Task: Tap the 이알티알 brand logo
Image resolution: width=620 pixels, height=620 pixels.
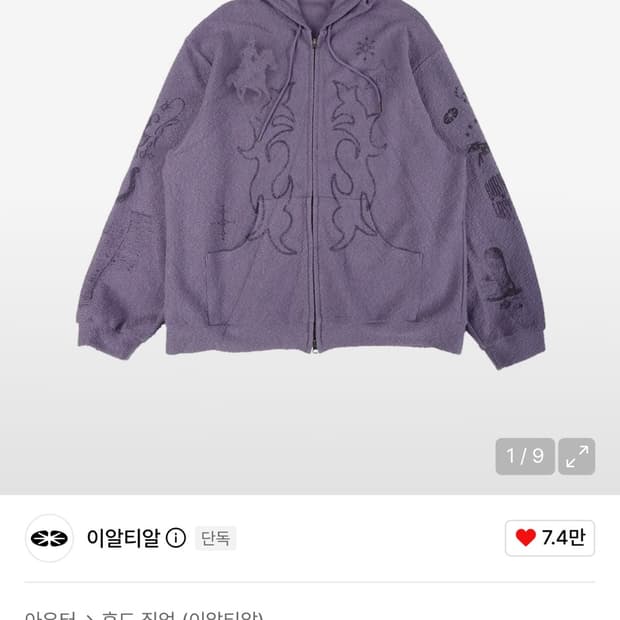Action: (49, 538)
